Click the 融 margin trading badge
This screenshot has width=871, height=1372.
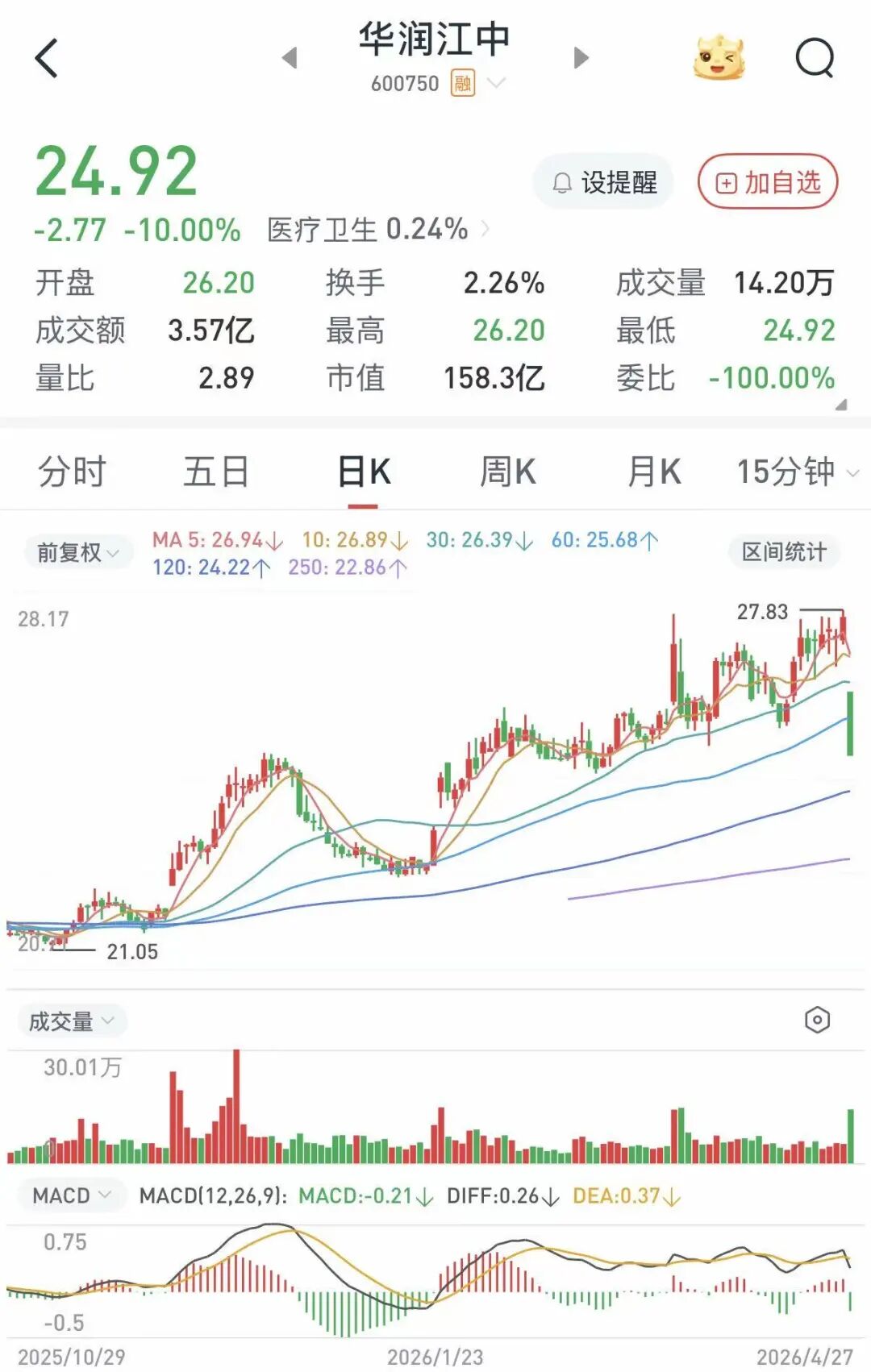[461, 83]
